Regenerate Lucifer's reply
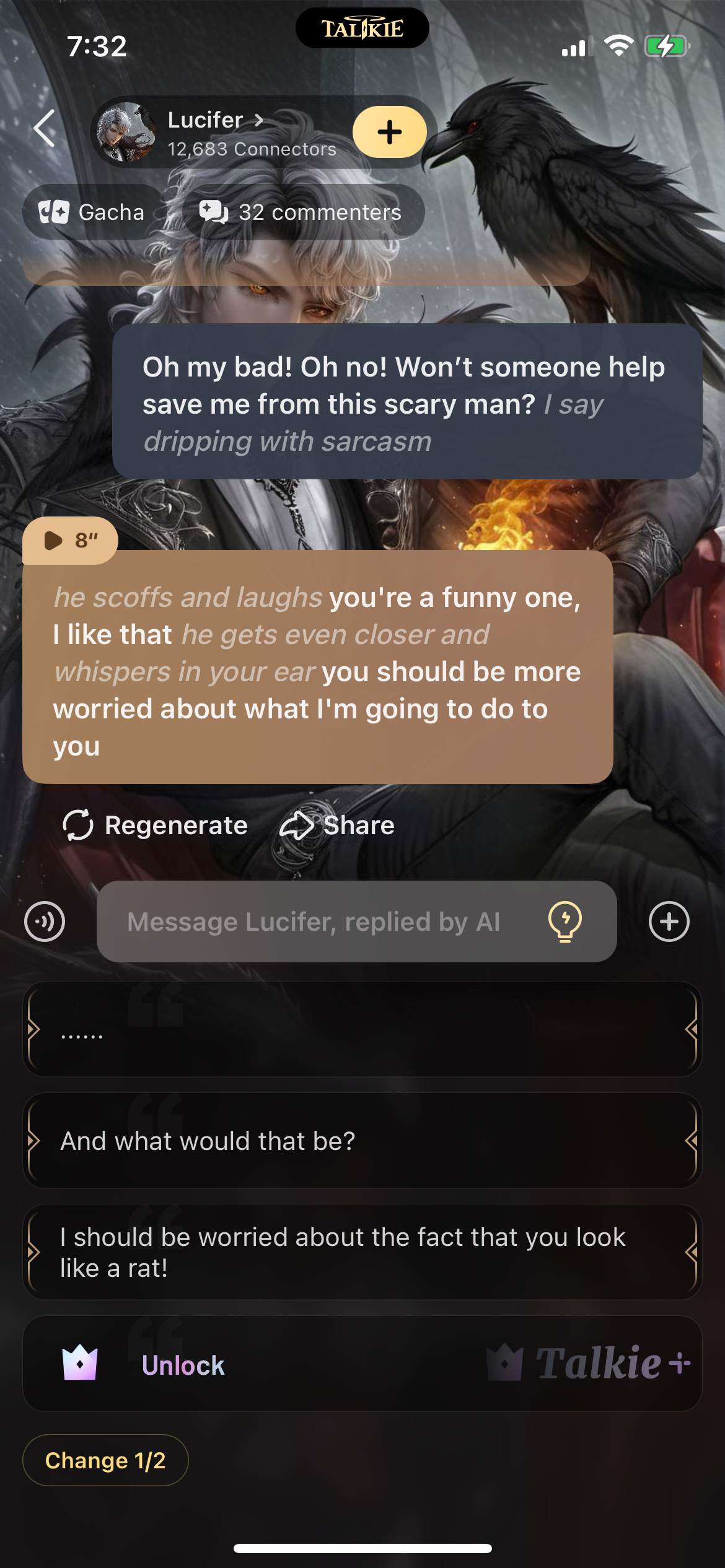 pyautogui.click(x=156, y=825)
